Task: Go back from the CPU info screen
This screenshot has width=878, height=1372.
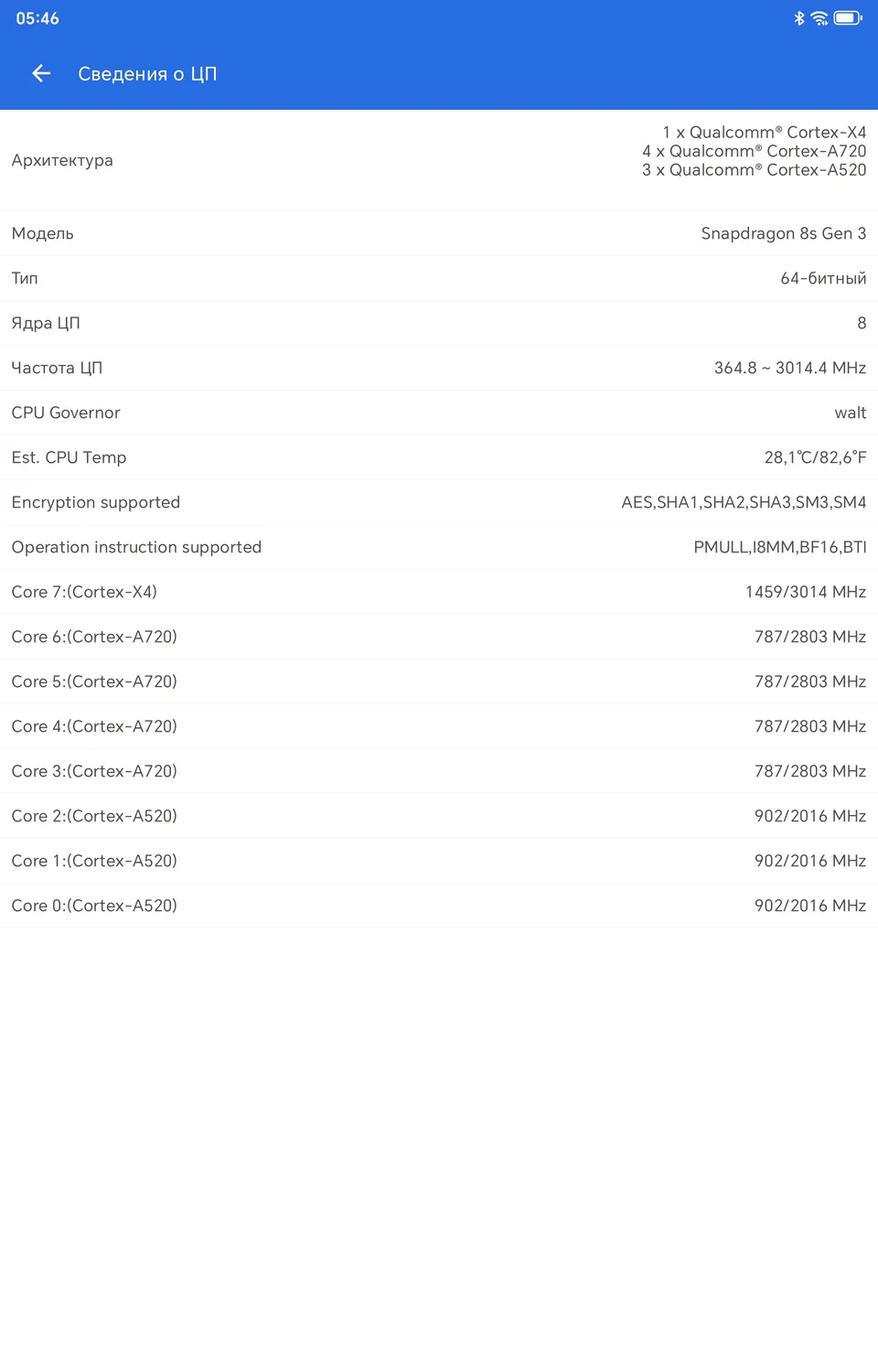Action: (x=41, y=73)
